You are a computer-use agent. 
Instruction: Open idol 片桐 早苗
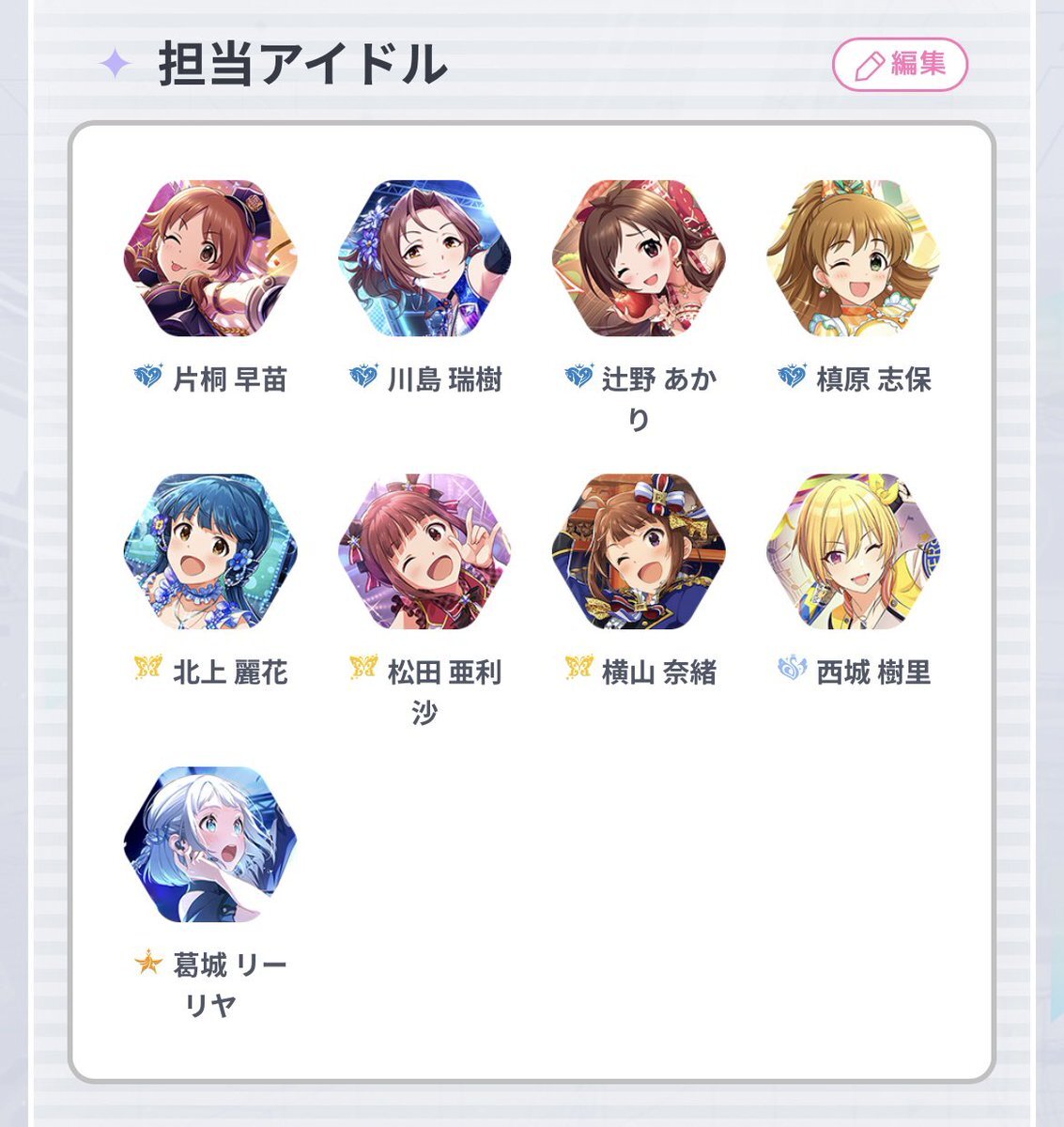click(x=210, y=259)
